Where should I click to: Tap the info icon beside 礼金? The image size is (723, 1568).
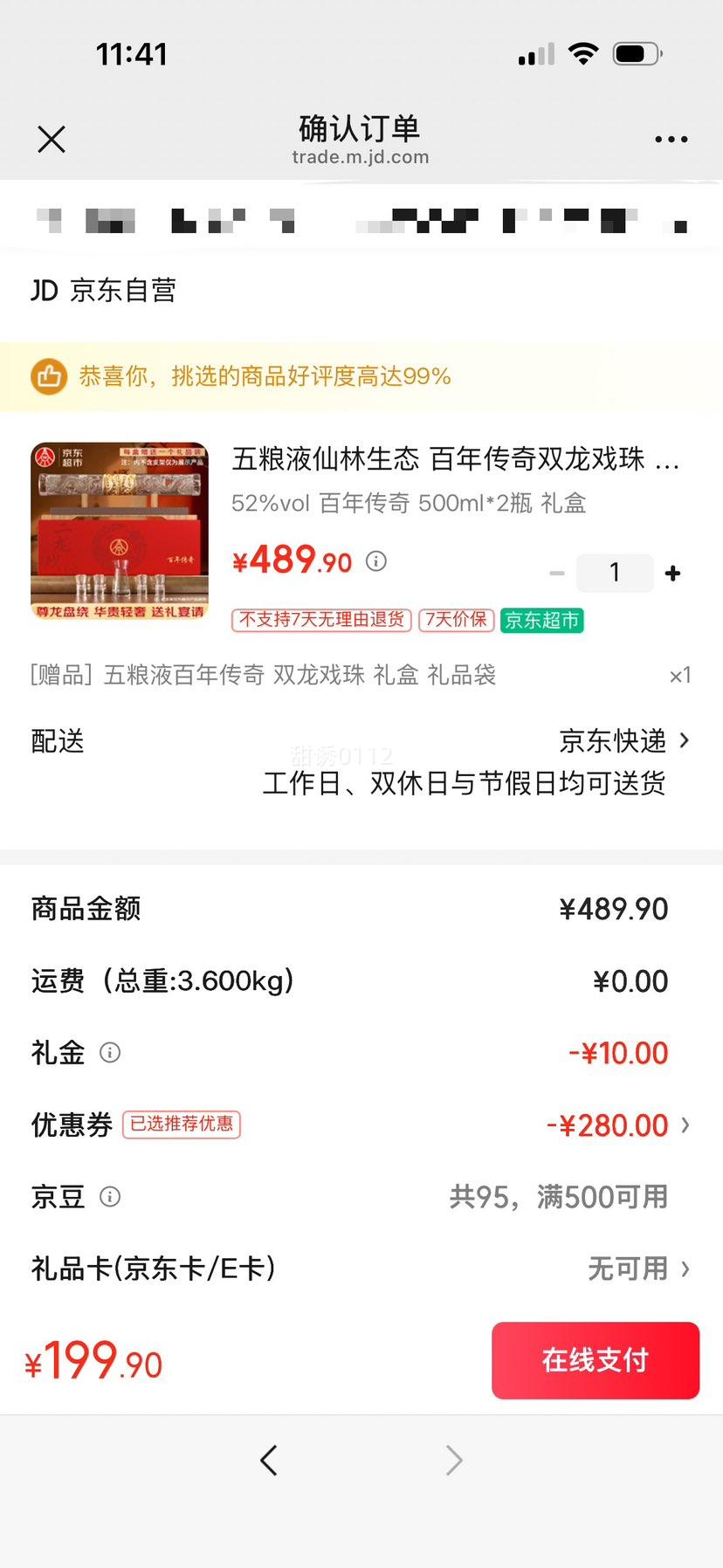(x=110, y=1053)
